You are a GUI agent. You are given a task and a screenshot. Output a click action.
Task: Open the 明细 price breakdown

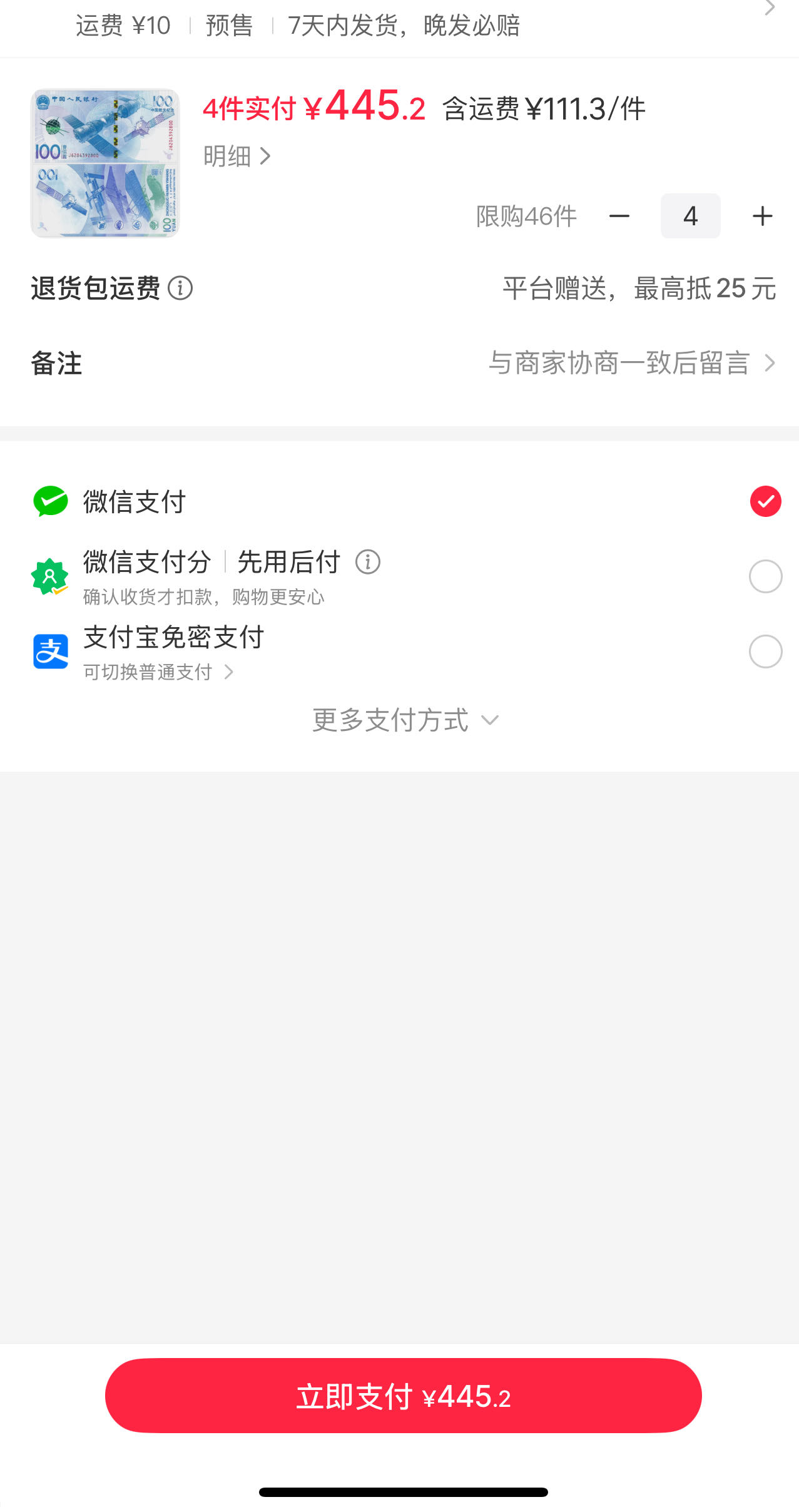coord(237,156)
